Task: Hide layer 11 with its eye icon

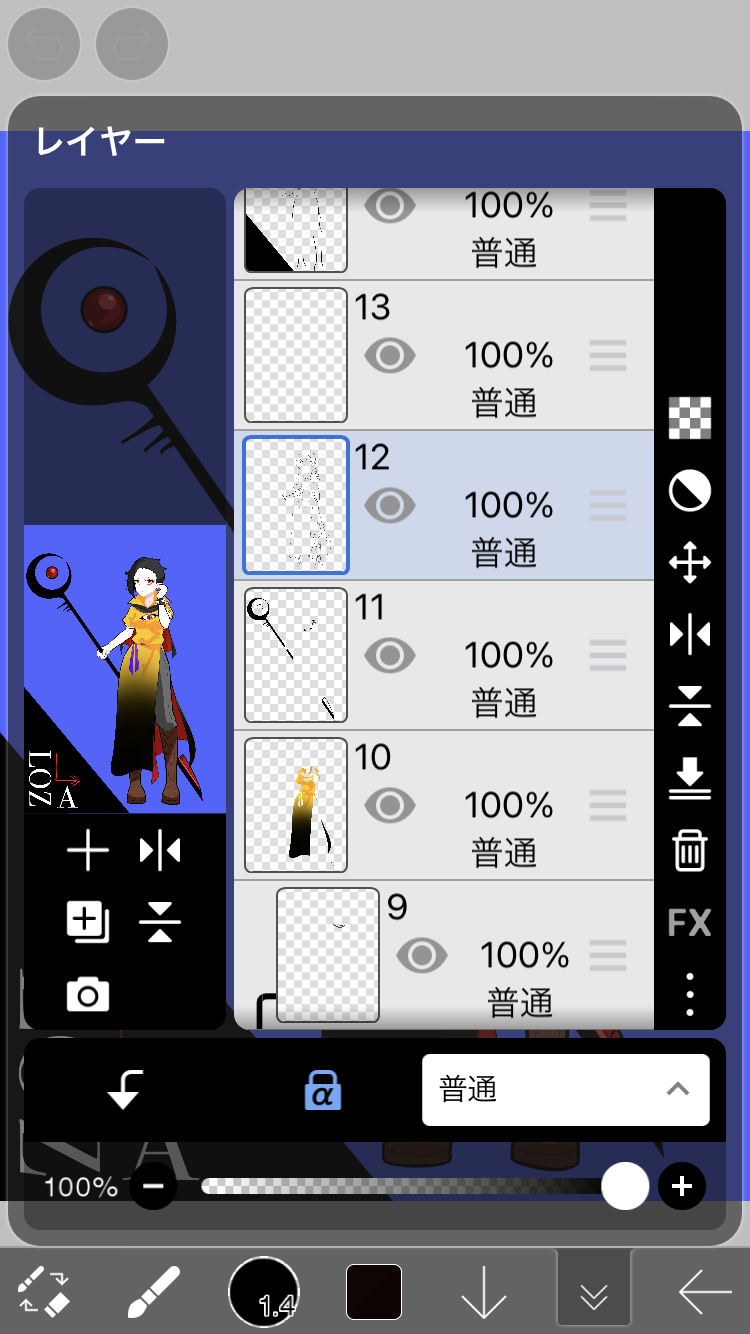Action: 389,656
